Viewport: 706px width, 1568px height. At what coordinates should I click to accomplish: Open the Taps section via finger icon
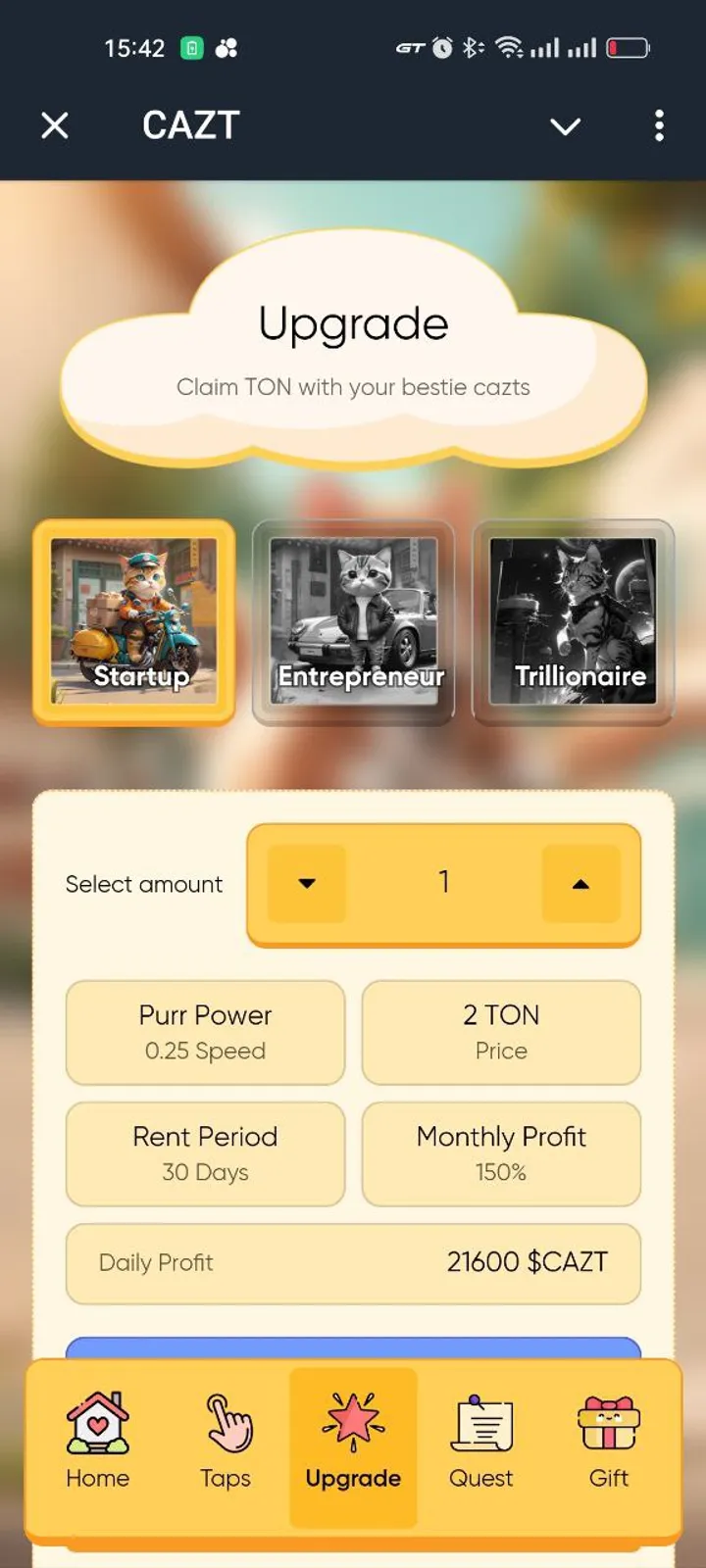pyautogui.click(x=226, y=1417)
